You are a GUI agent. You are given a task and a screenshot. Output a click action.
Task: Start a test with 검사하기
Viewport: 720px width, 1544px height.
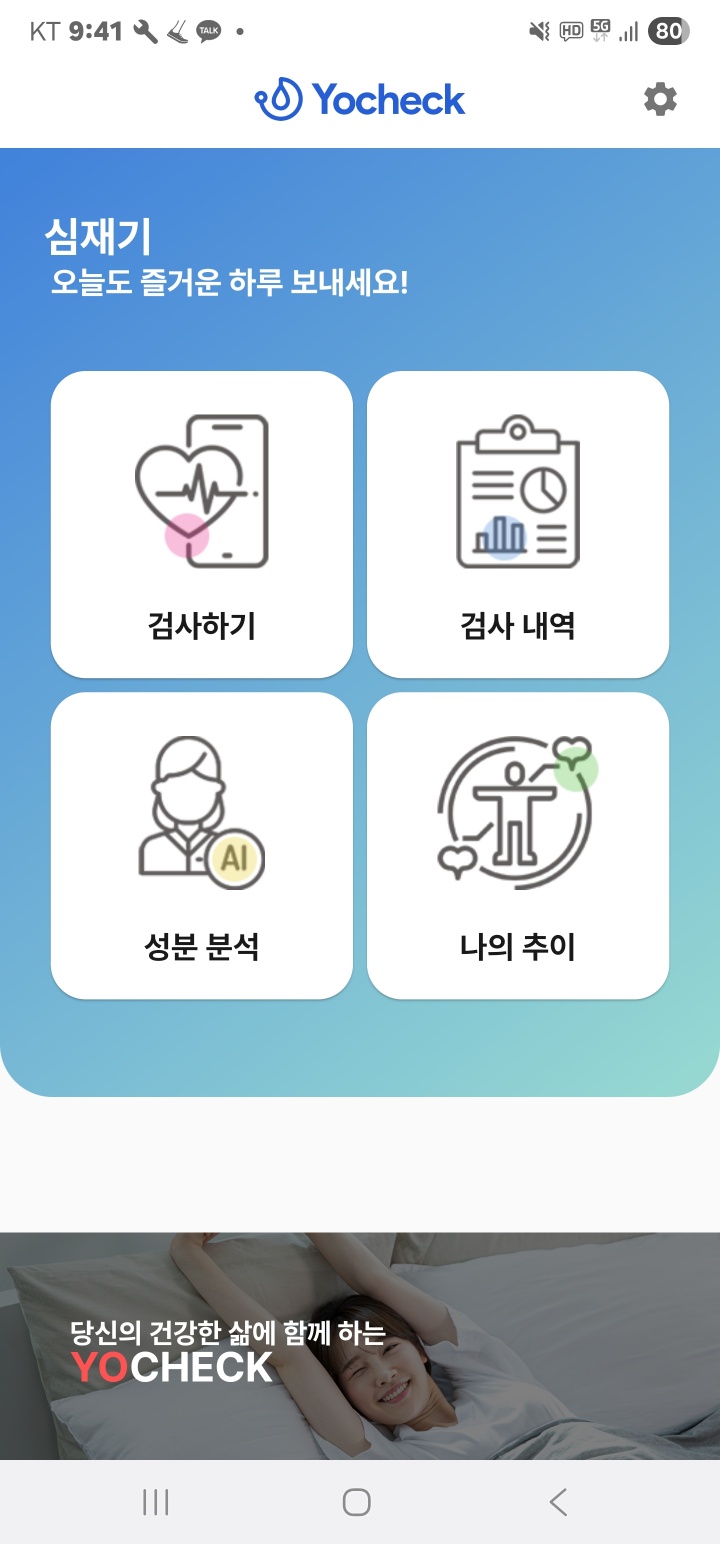click(202, 525)
